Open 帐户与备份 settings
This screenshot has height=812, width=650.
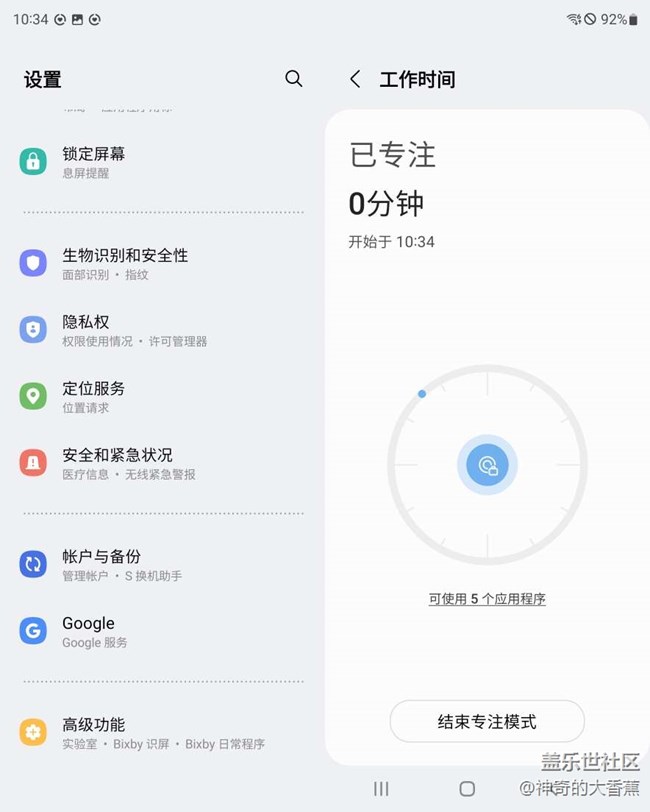click(x=162, y=565)
